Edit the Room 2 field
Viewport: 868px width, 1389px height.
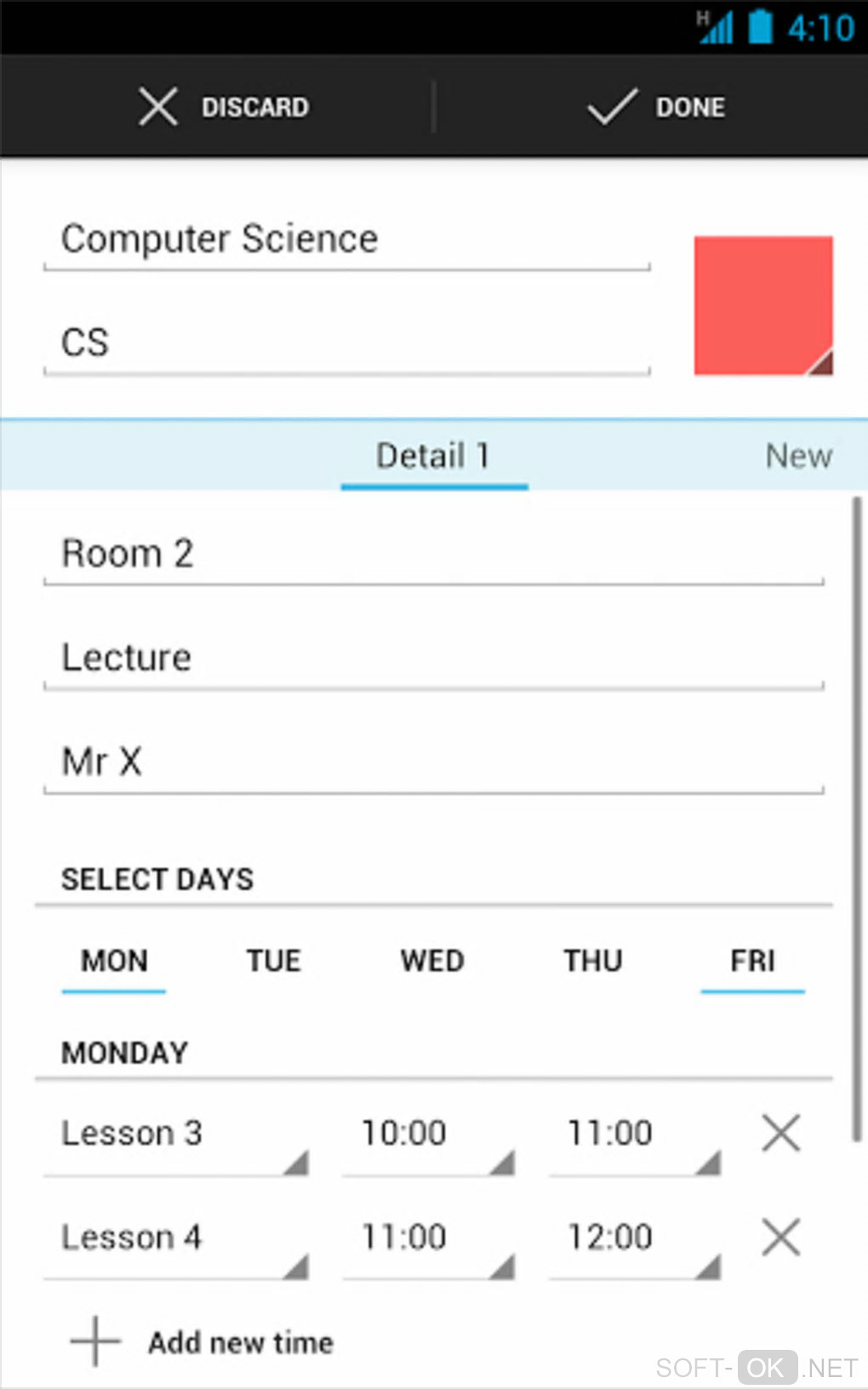click(433, 554)
